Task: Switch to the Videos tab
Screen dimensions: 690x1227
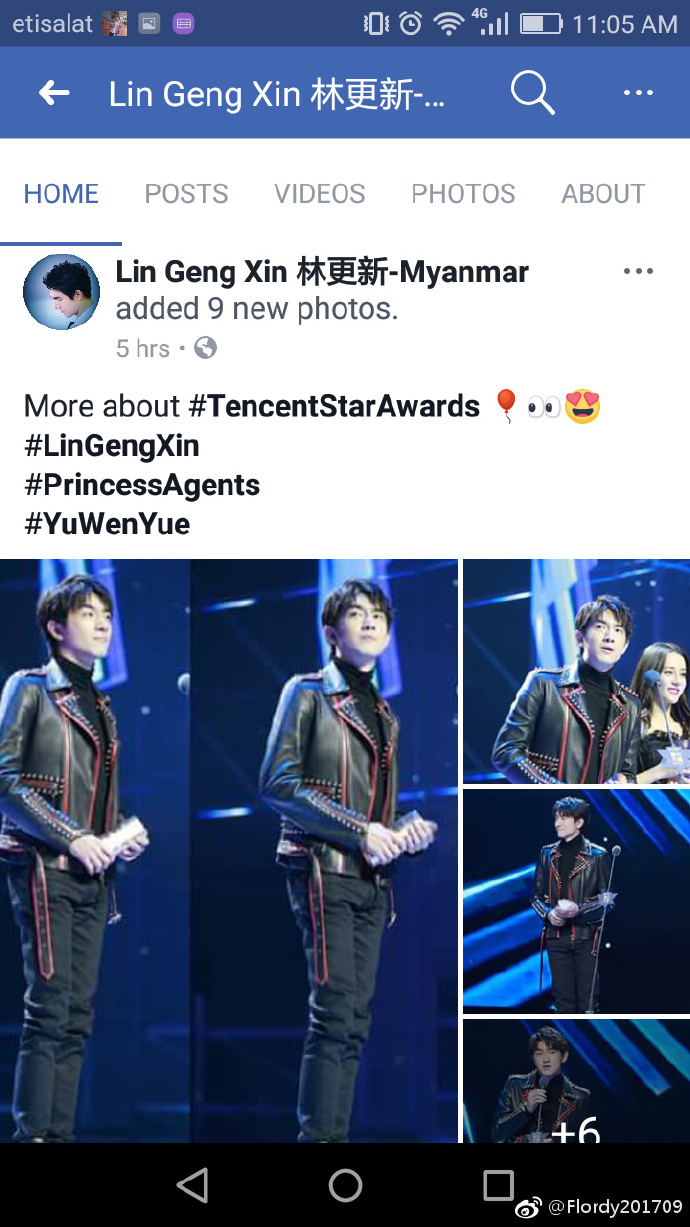Action: (320, 194)
